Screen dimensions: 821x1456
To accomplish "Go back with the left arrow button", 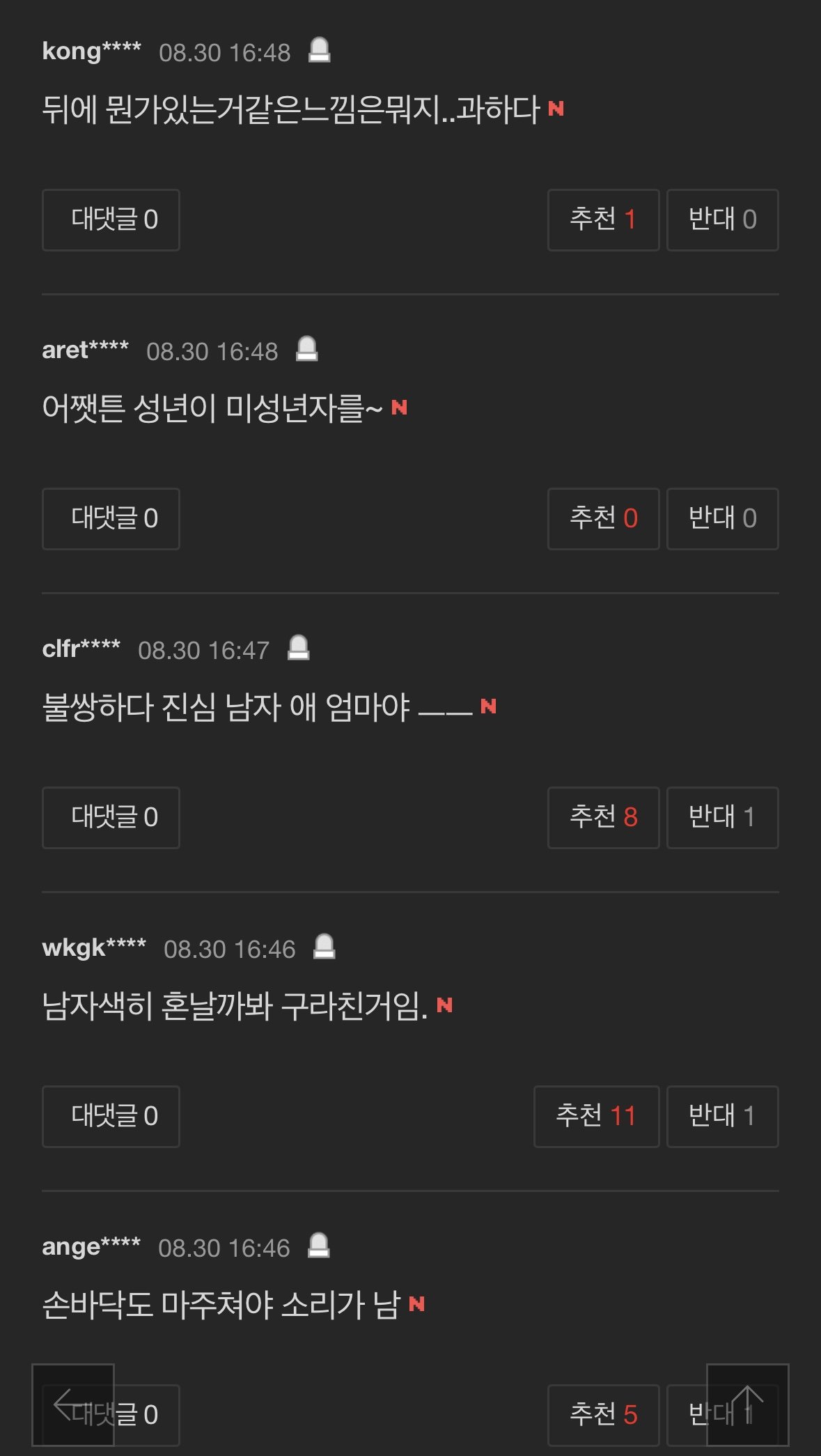I will point(72,1404).
